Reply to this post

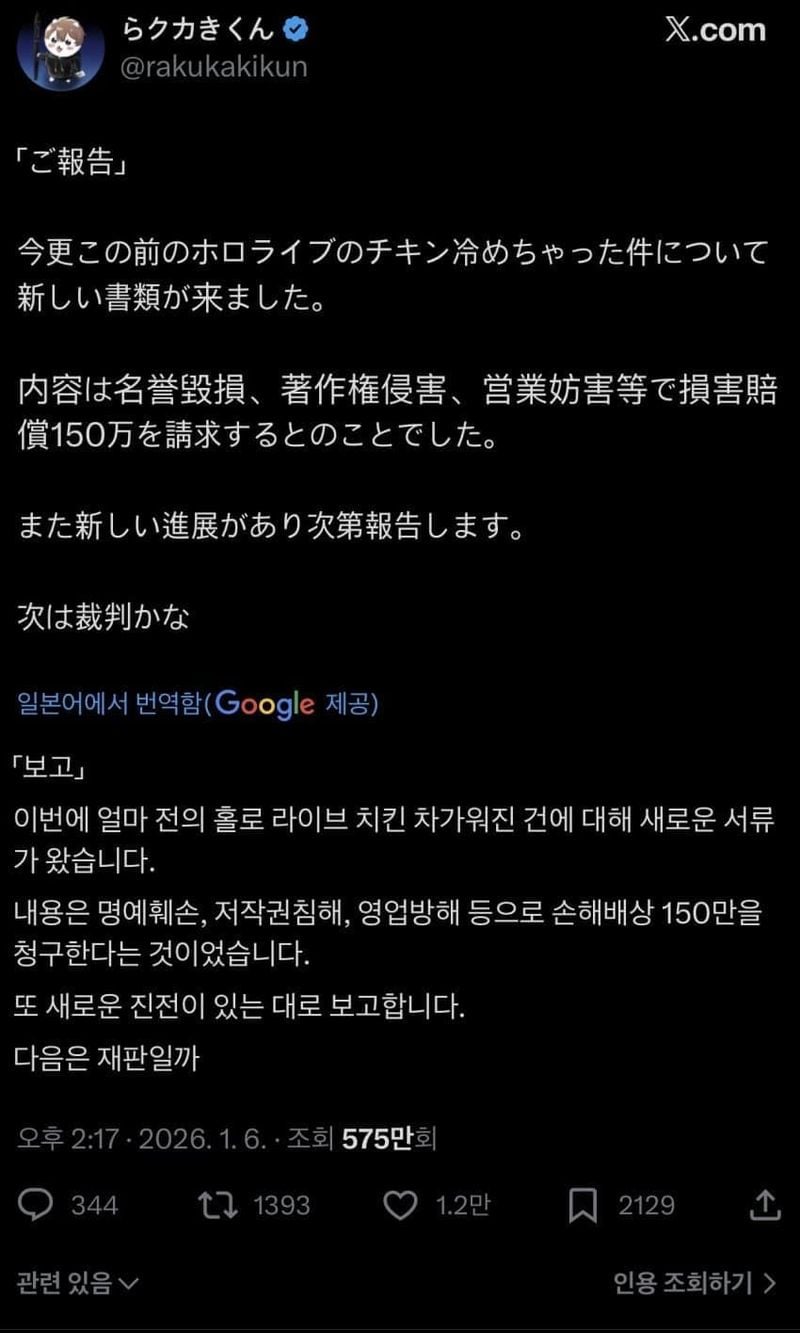pos(37,1205)
